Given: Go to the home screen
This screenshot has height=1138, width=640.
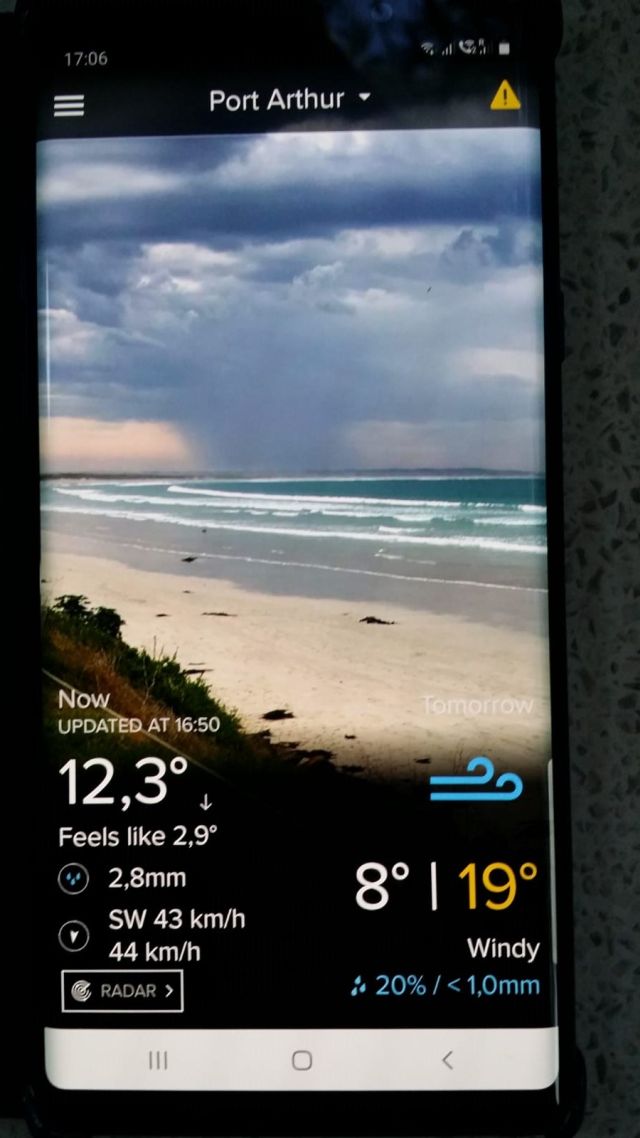Looking at the screenshot, I should (302, 1060).
